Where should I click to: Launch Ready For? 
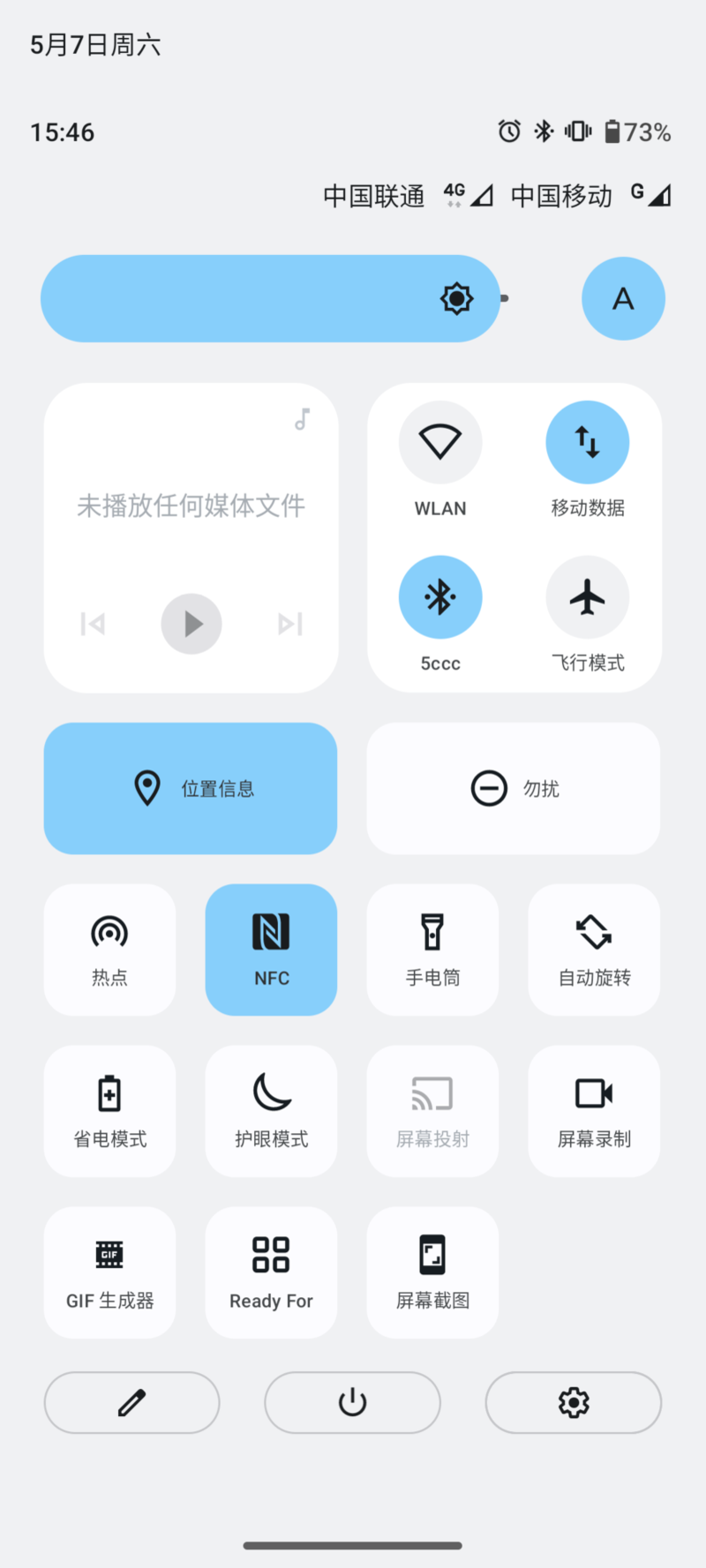(271, 1272)
